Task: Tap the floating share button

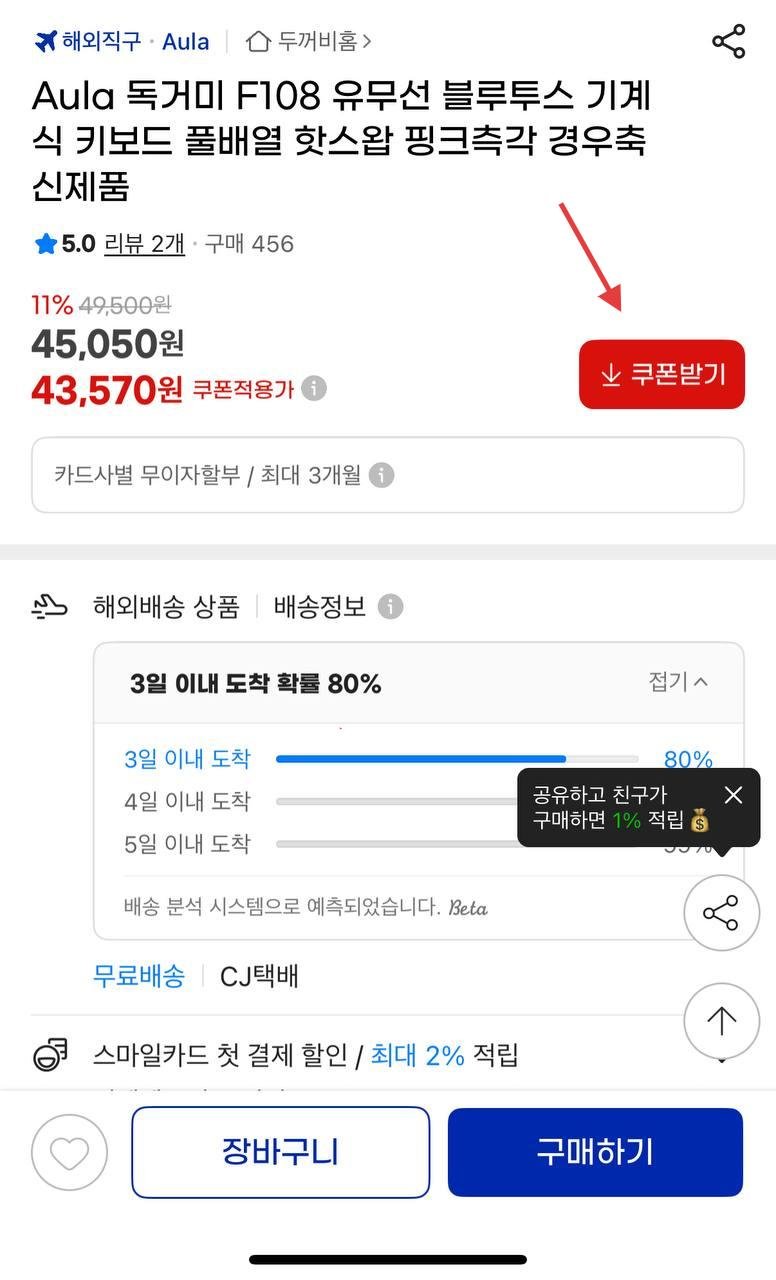Action: (x=721, y=913)
